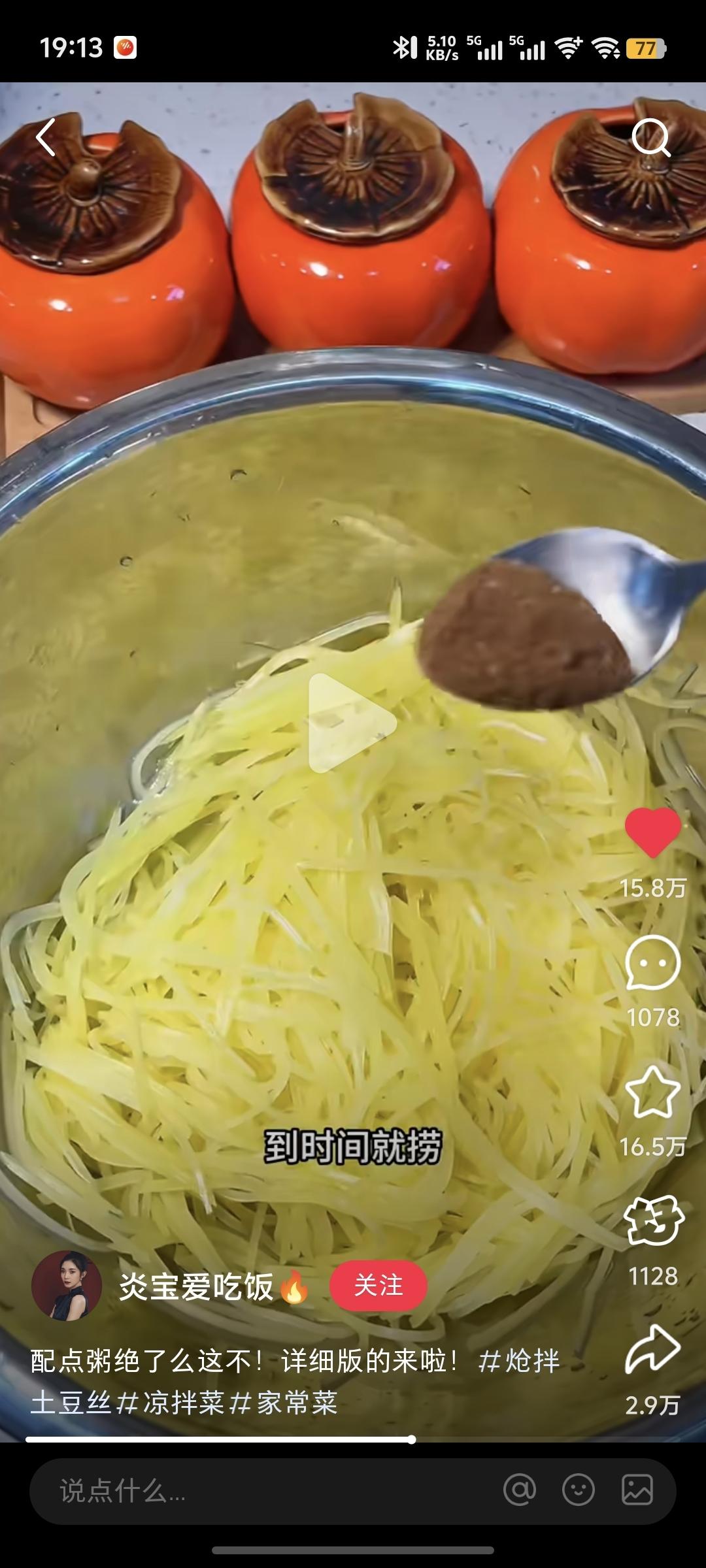706x1568 pixels.
Task: Open the emoji picker icon
Action: 579,1491
